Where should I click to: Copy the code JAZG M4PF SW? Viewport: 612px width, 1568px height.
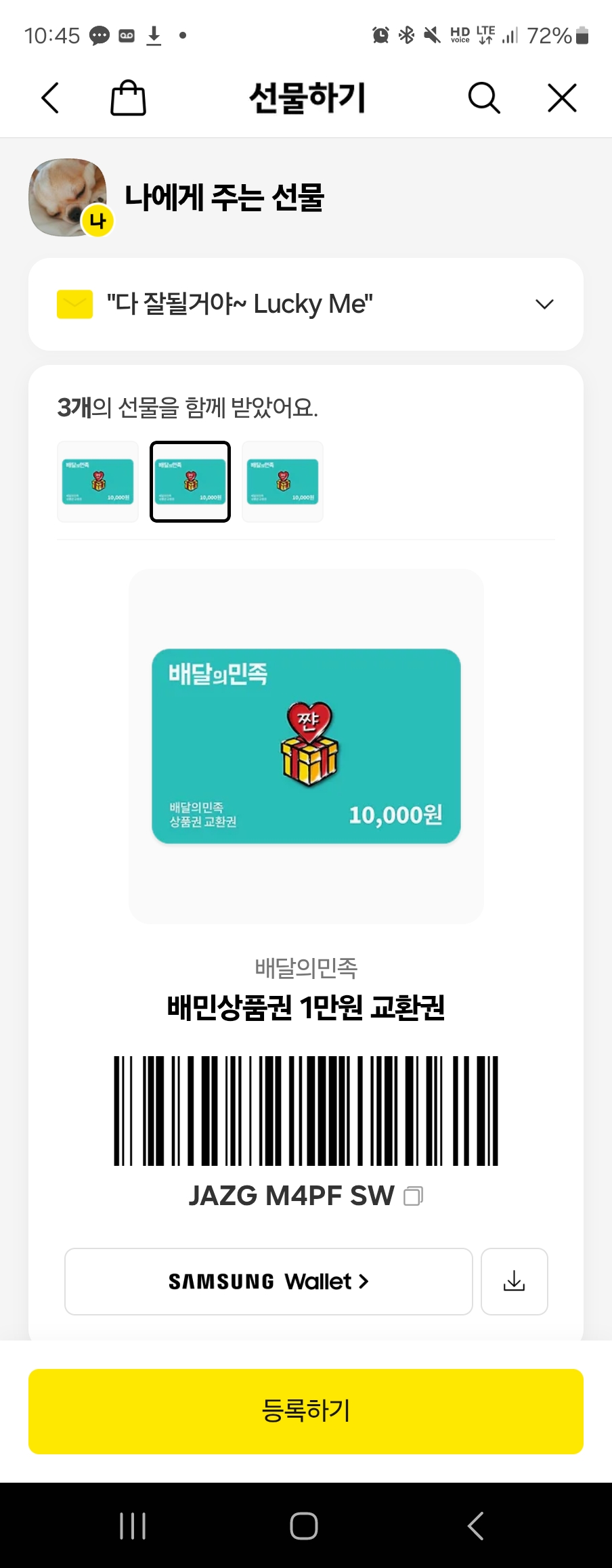pos(414,1196)
